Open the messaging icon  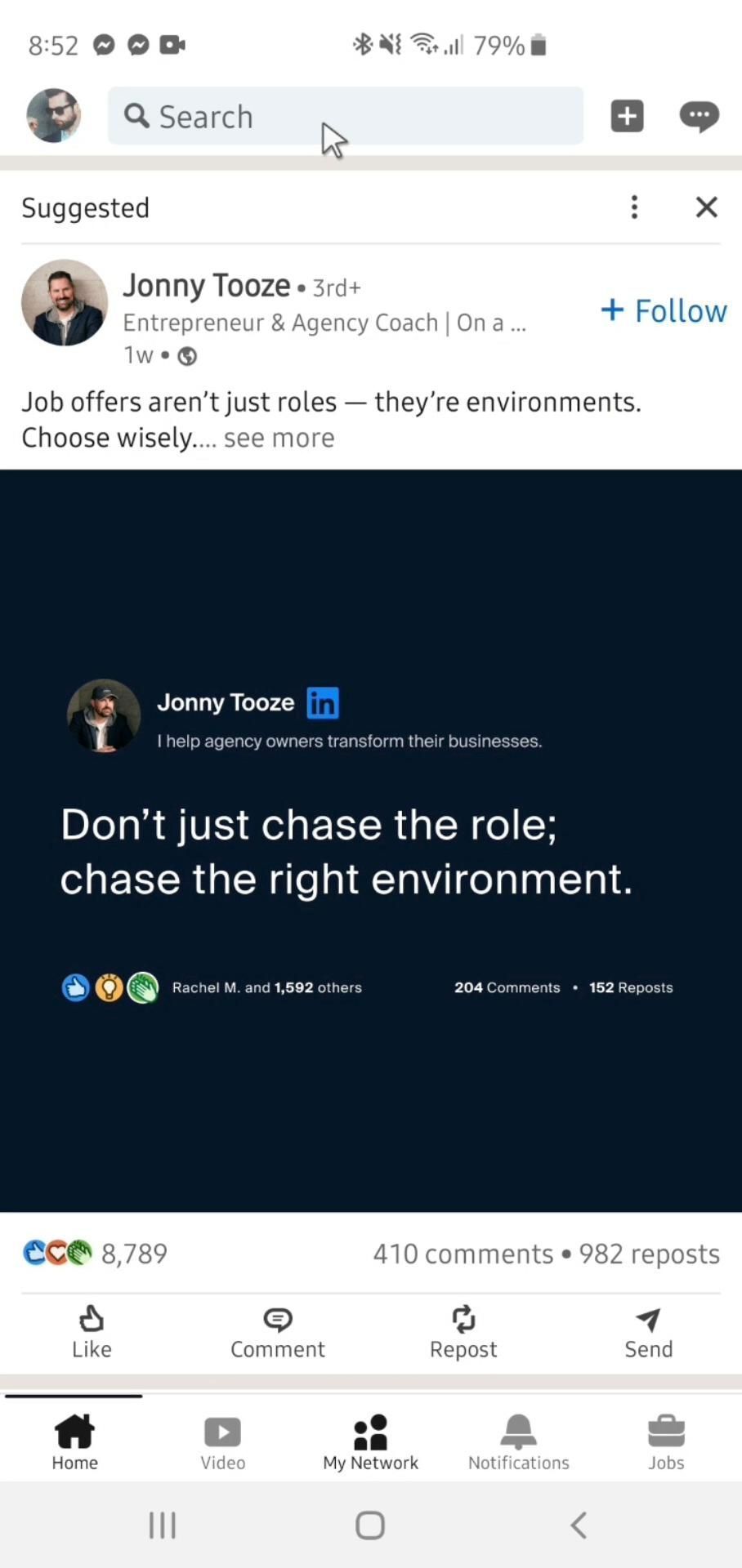coord(699,116)
